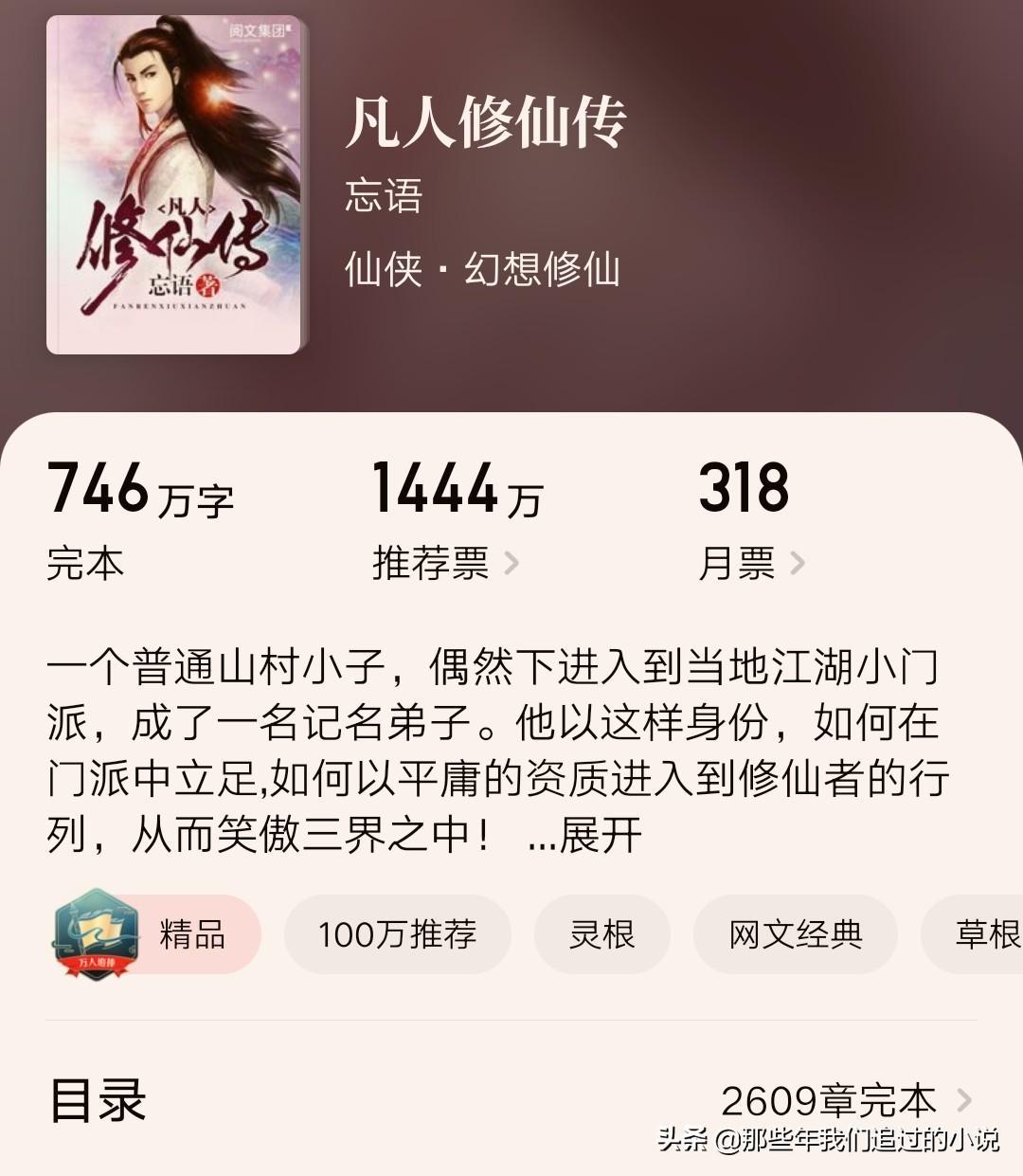Open the 仙侠·幻想修仙 category

tap(482, 269)
